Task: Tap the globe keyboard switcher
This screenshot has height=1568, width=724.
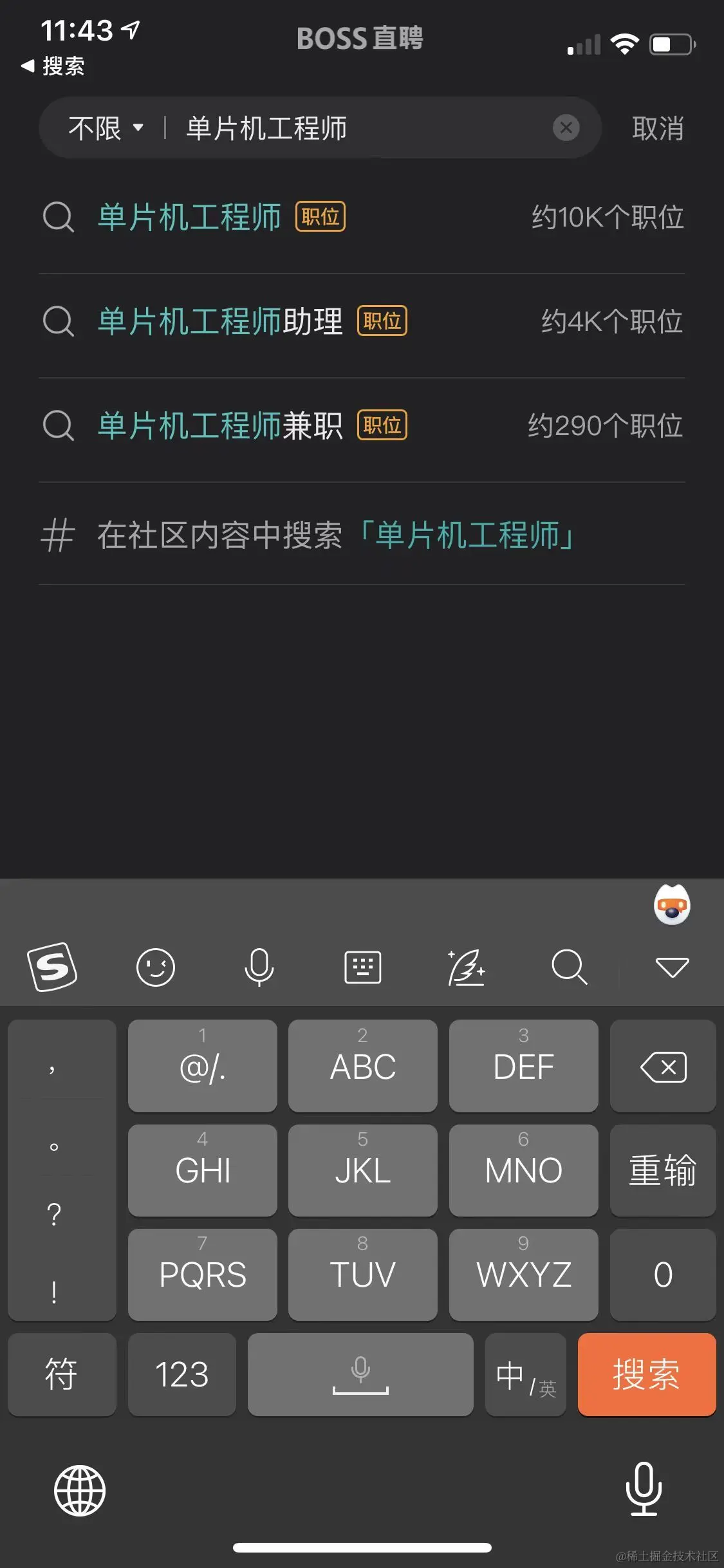Action: tap(79, 1490)
